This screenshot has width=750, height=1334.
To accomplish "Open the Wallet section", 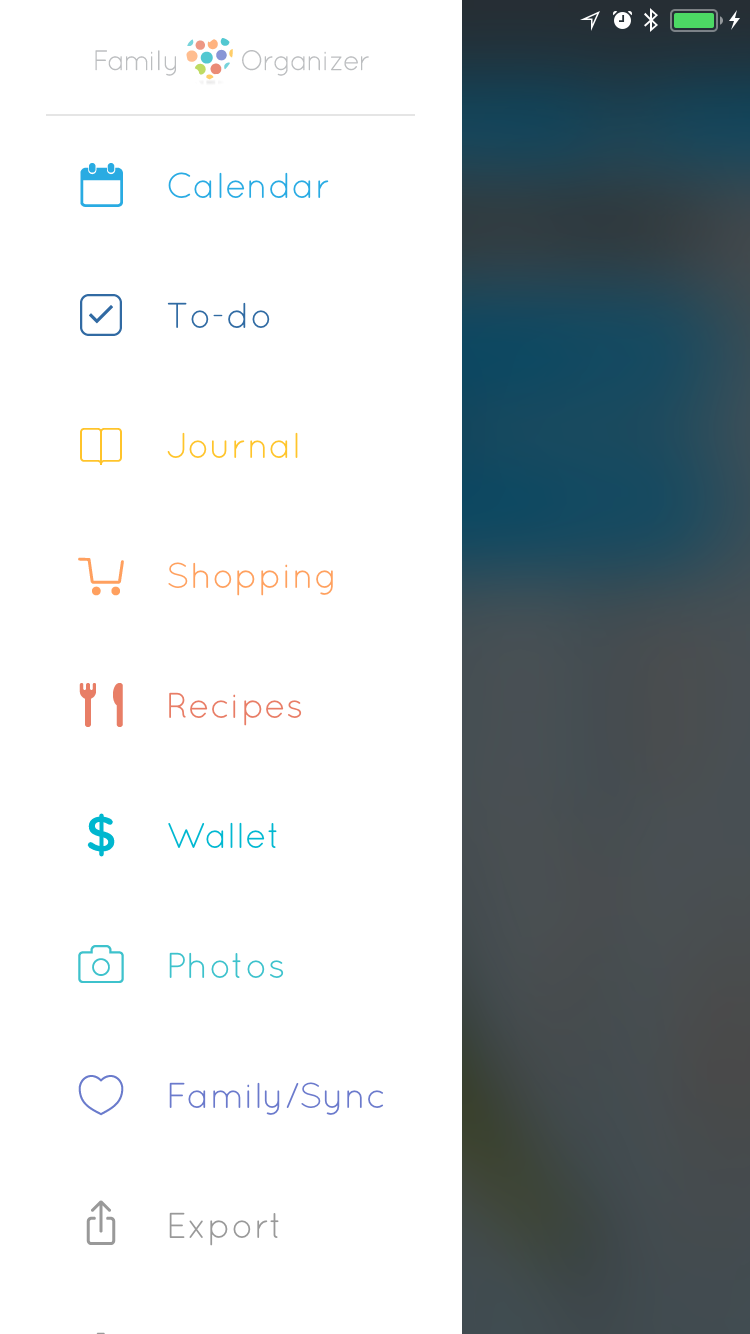I will 223,836.
